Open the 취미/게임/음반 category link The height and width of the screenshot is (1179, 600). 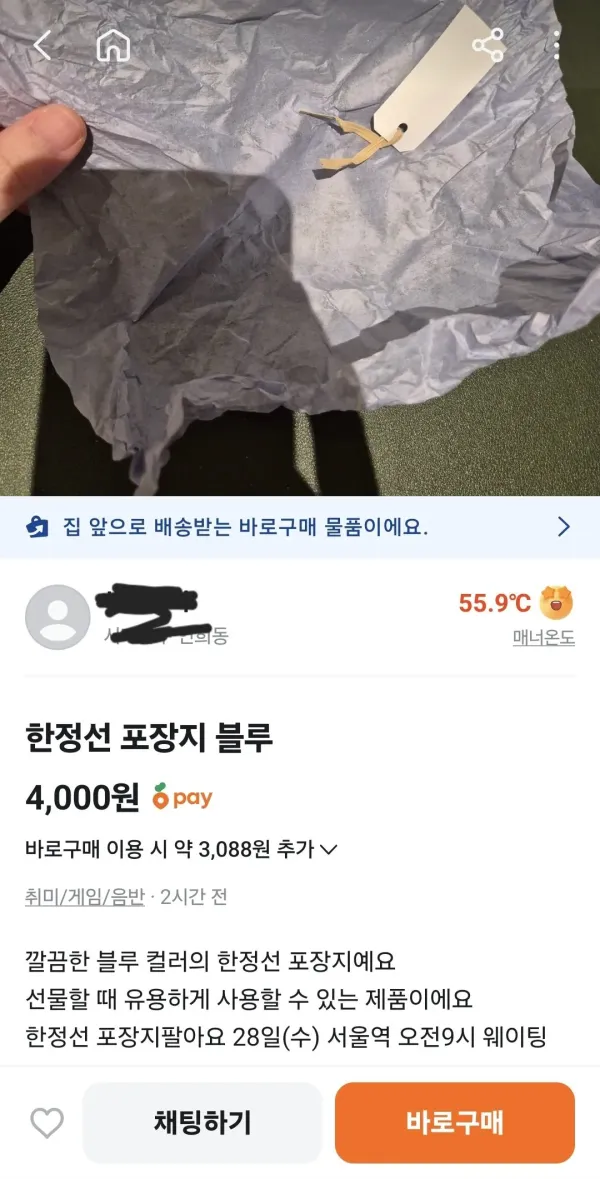click(x=84, y=896)
